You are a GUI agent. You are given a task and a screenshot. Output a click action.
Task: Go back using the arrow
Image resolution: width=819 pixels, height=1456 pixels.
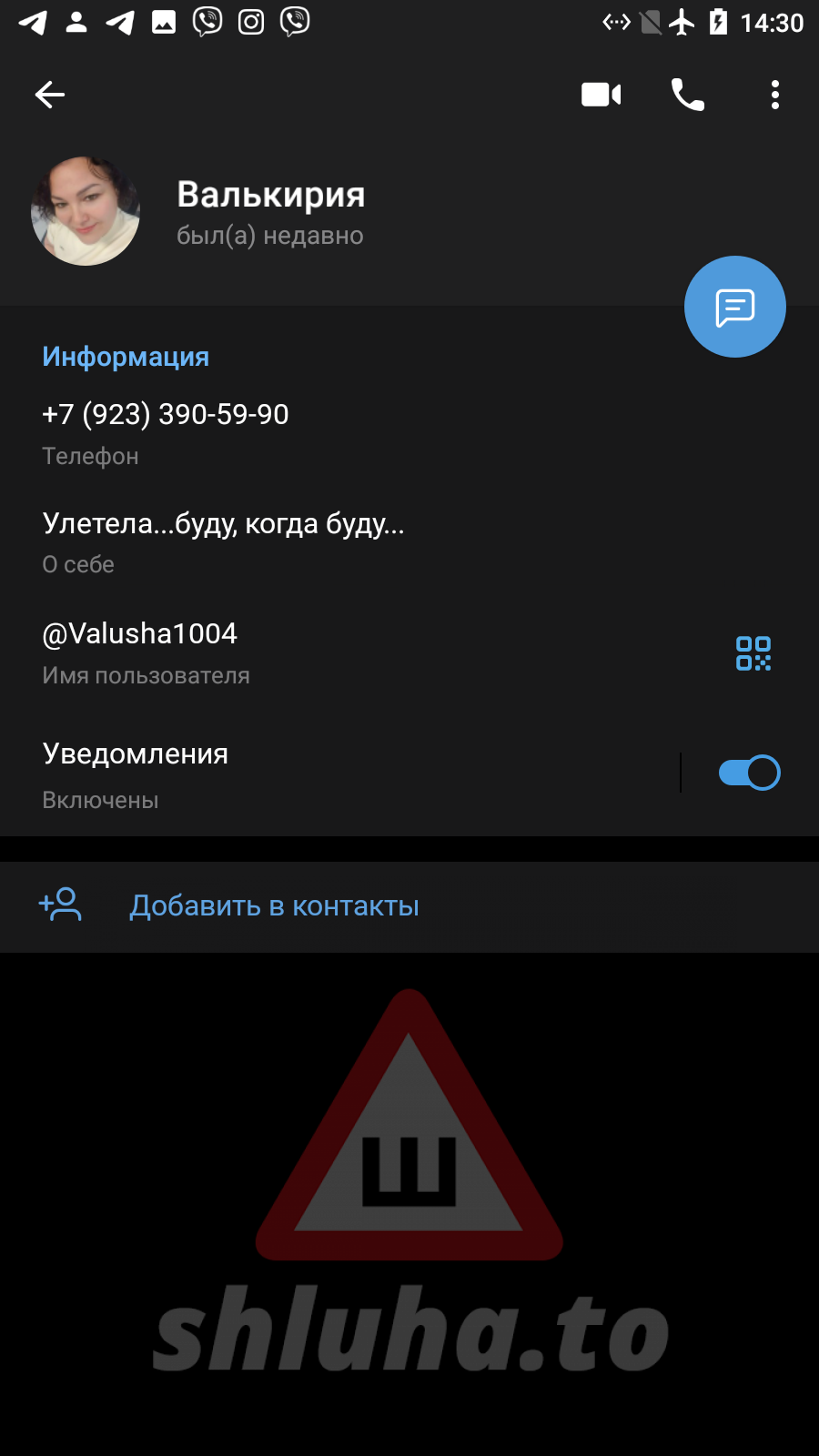(50, 95)
